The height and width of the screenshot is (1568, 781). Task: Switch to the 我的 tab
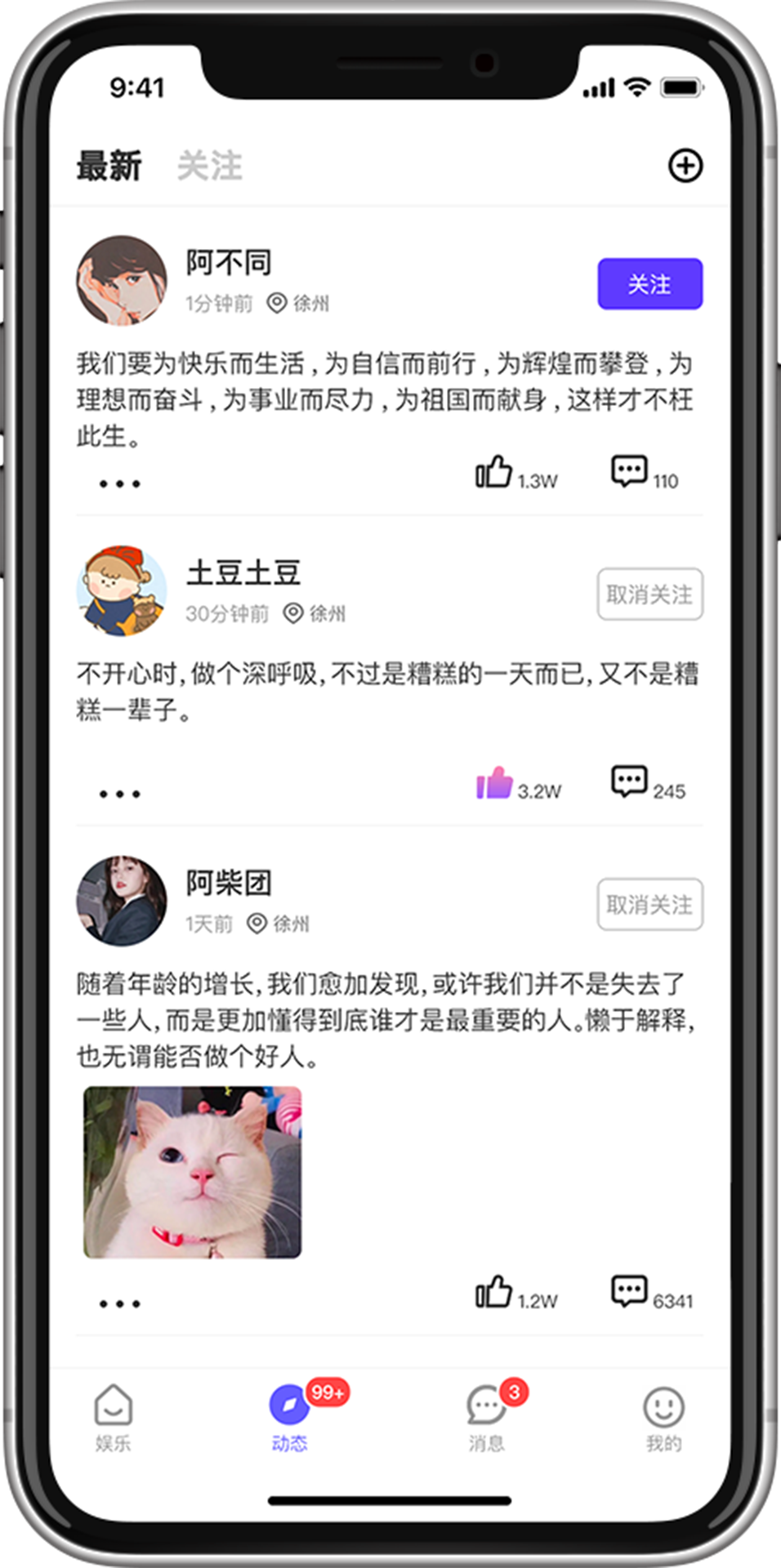663,1418
